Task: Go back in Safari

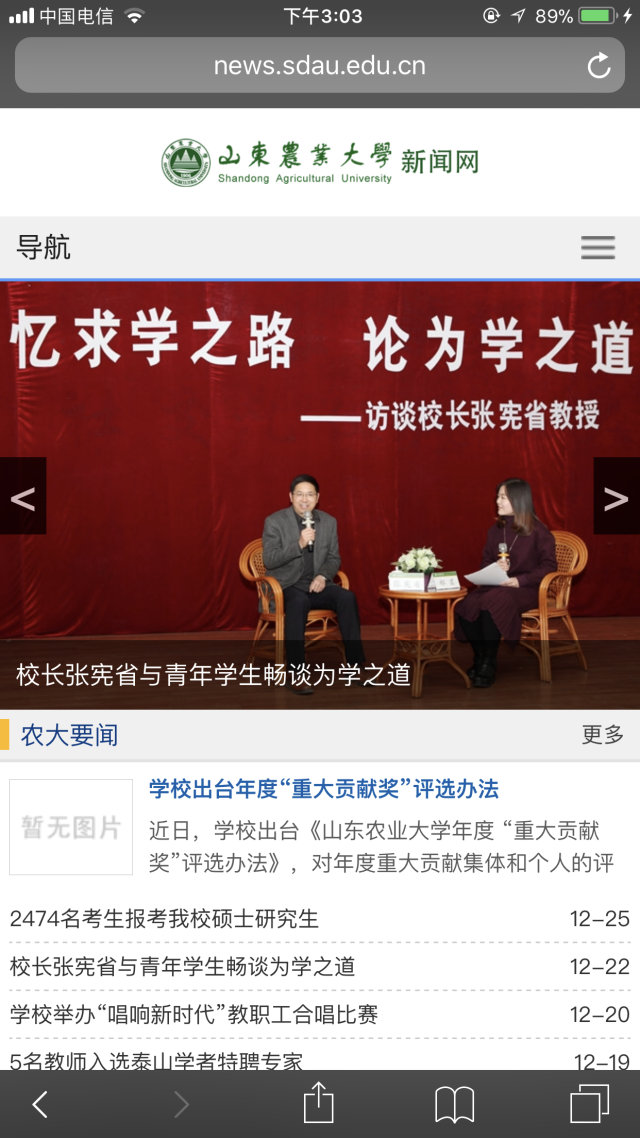Action: [40, 1104]
